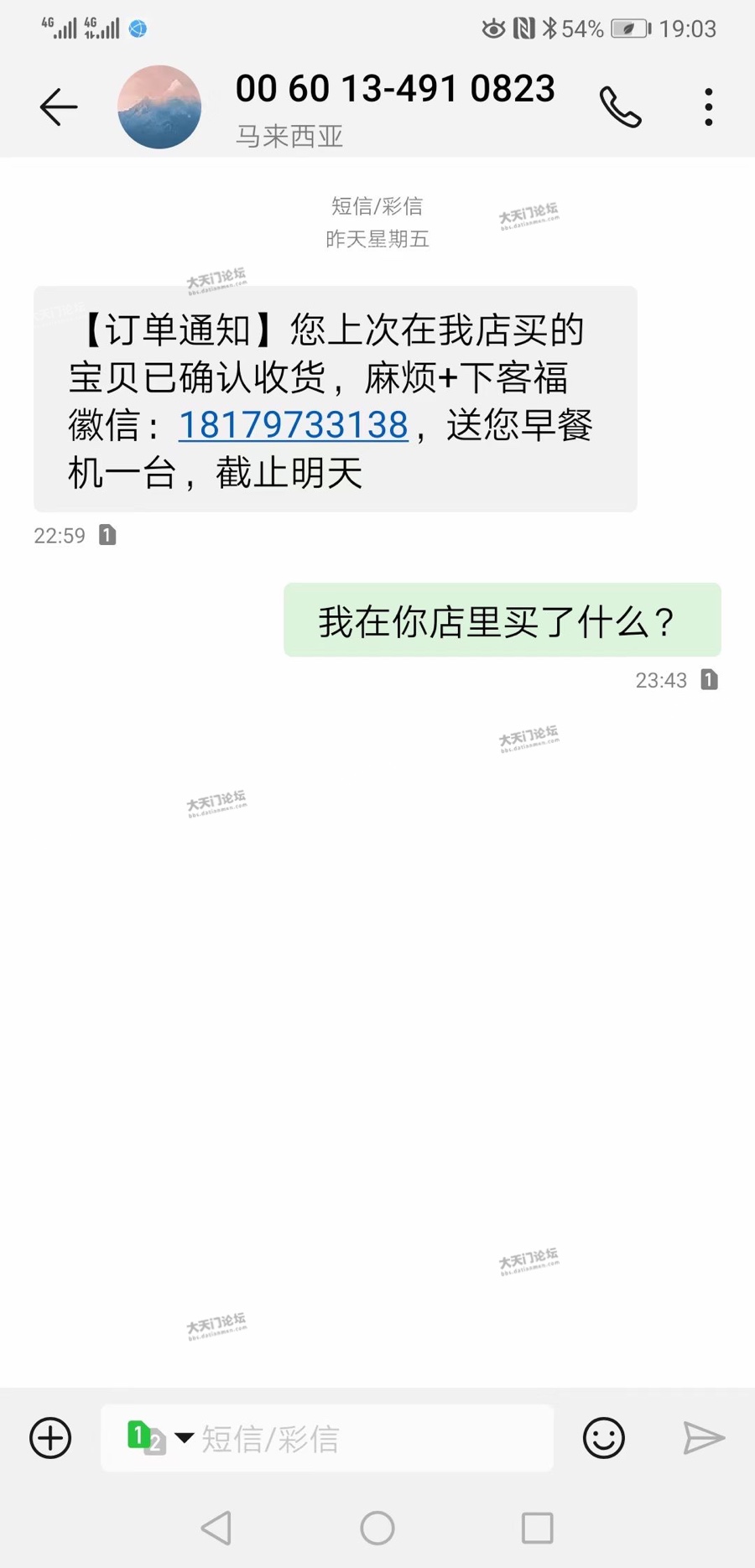Call the number 00 60 13-491 0823
The image size is (755, 1568).
click(620, 107)
